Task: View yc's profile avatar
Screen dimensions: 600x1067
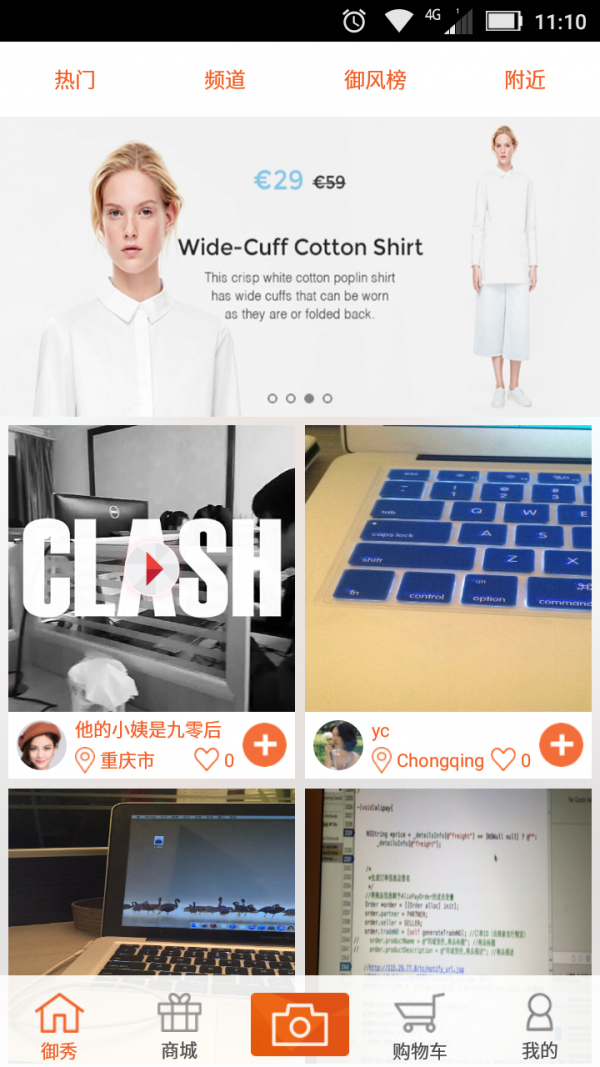Action: tap(338, 745)
